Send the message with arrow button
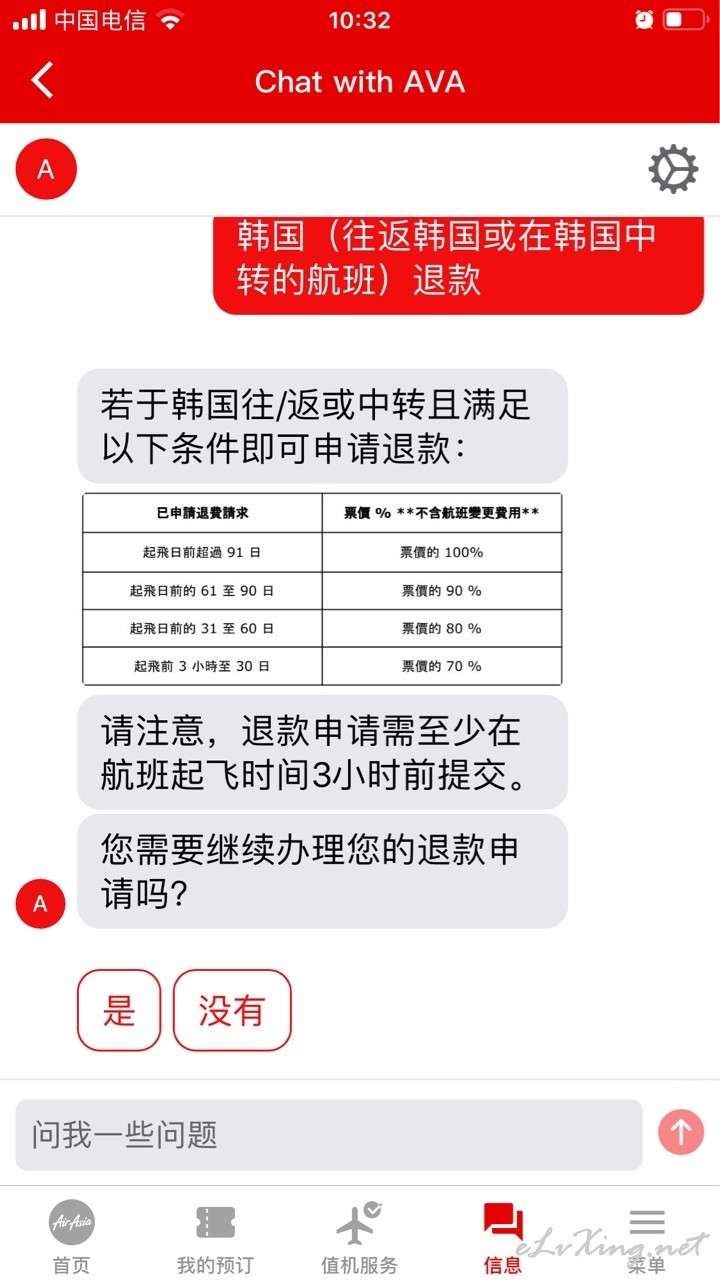Screen dimensions: 720x1280 pos(681,1132)
